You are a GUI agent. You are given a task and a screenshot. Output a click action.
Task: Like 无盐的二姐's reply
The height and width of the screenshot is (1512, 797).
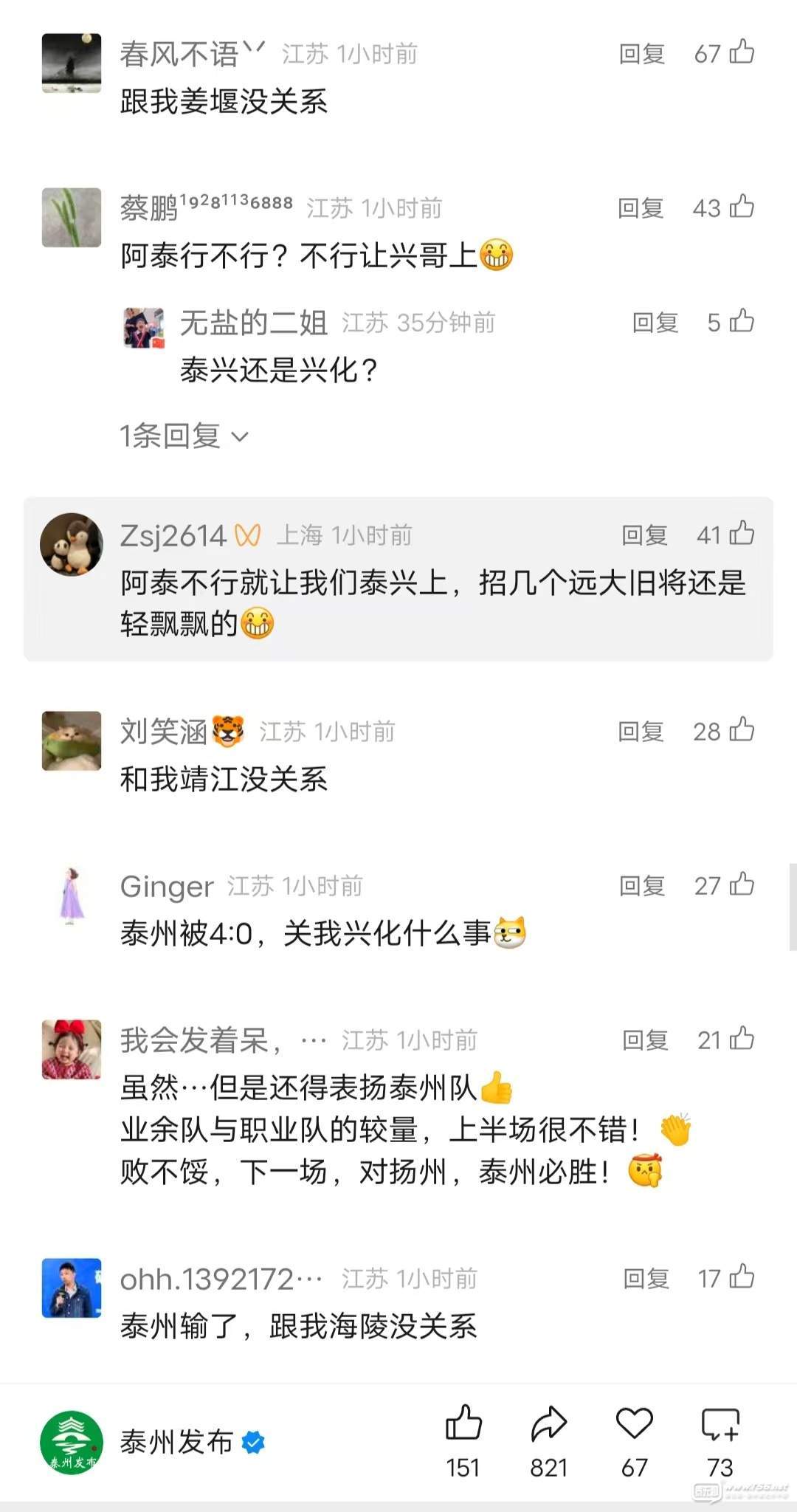point(742,321)
